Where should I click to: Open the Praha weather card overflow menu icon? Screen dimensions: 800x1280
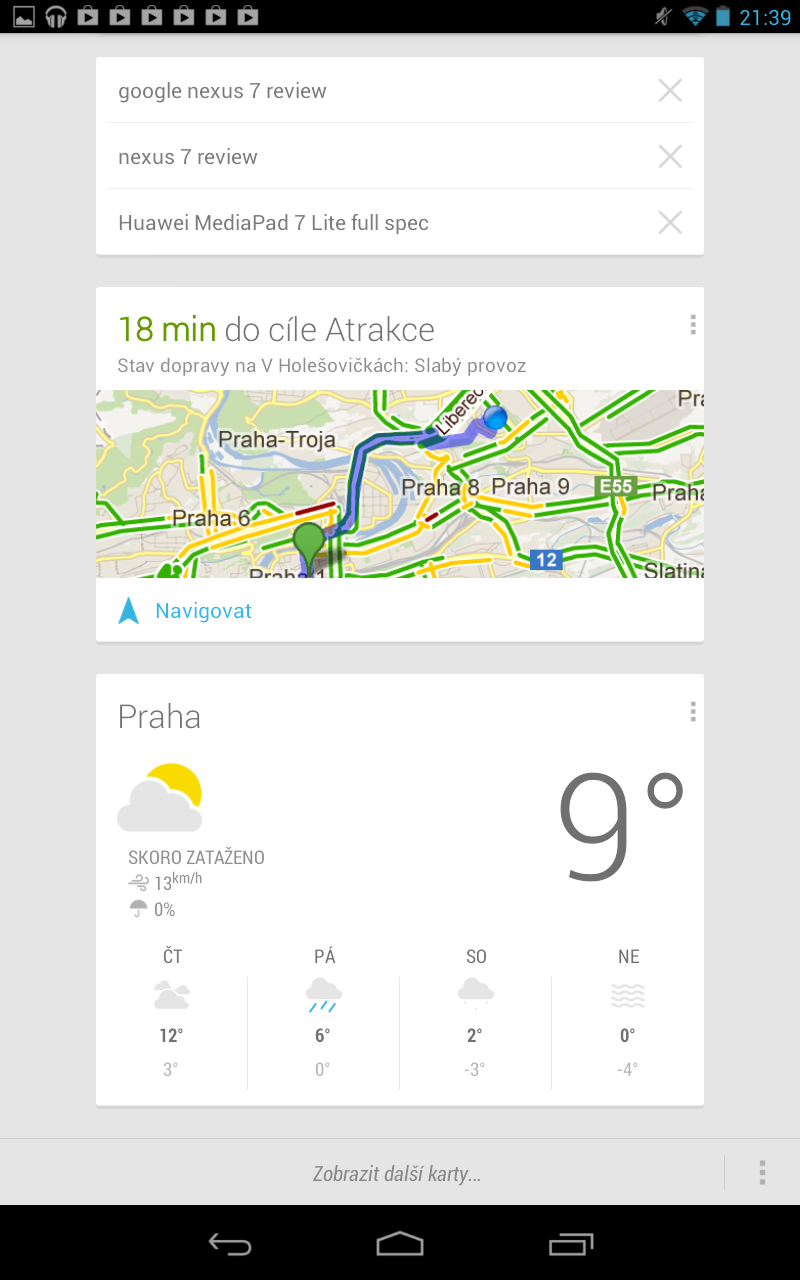[692, 711]
